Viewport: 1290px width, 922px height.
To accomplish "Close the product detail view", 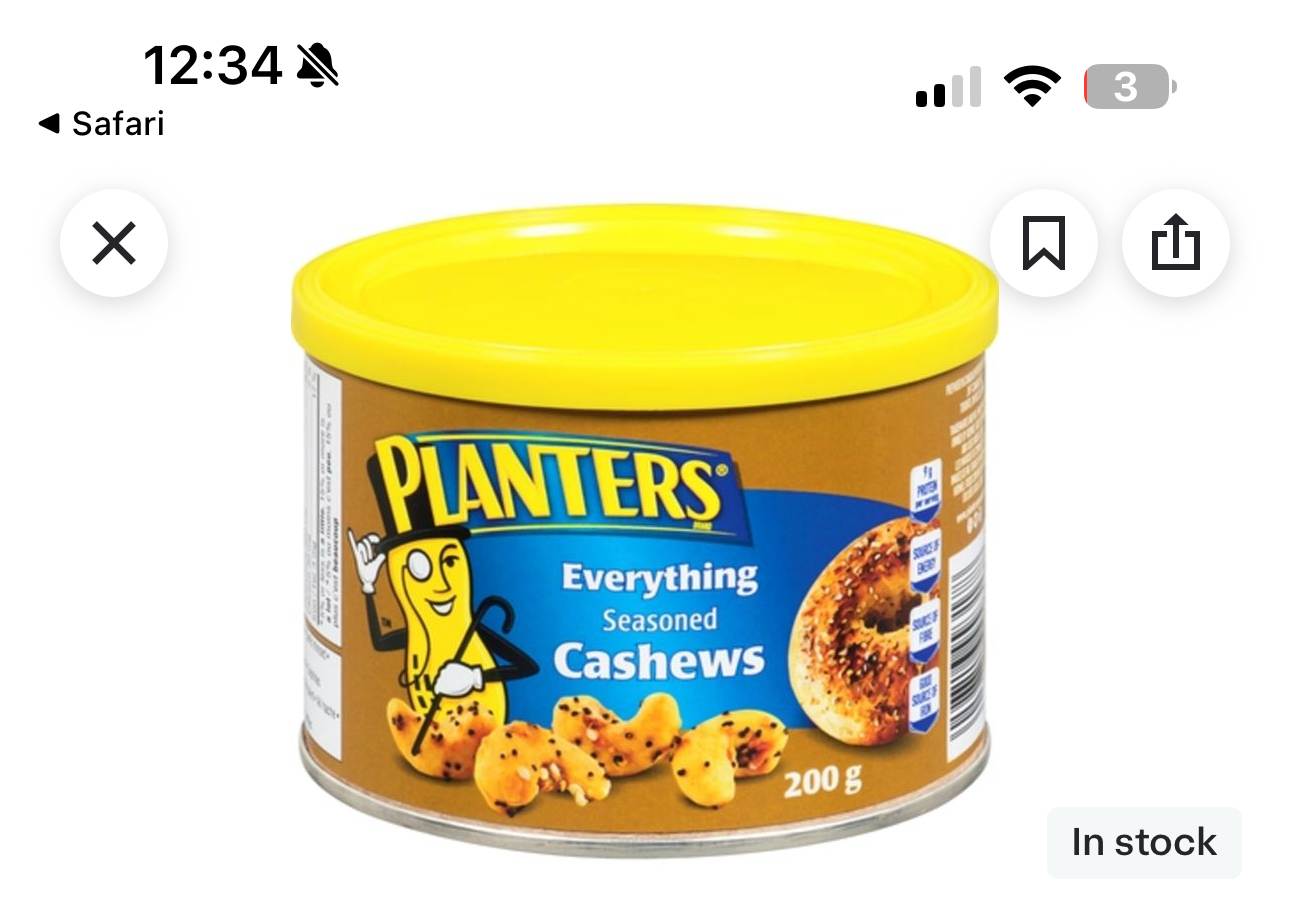I will pos(114,243).
